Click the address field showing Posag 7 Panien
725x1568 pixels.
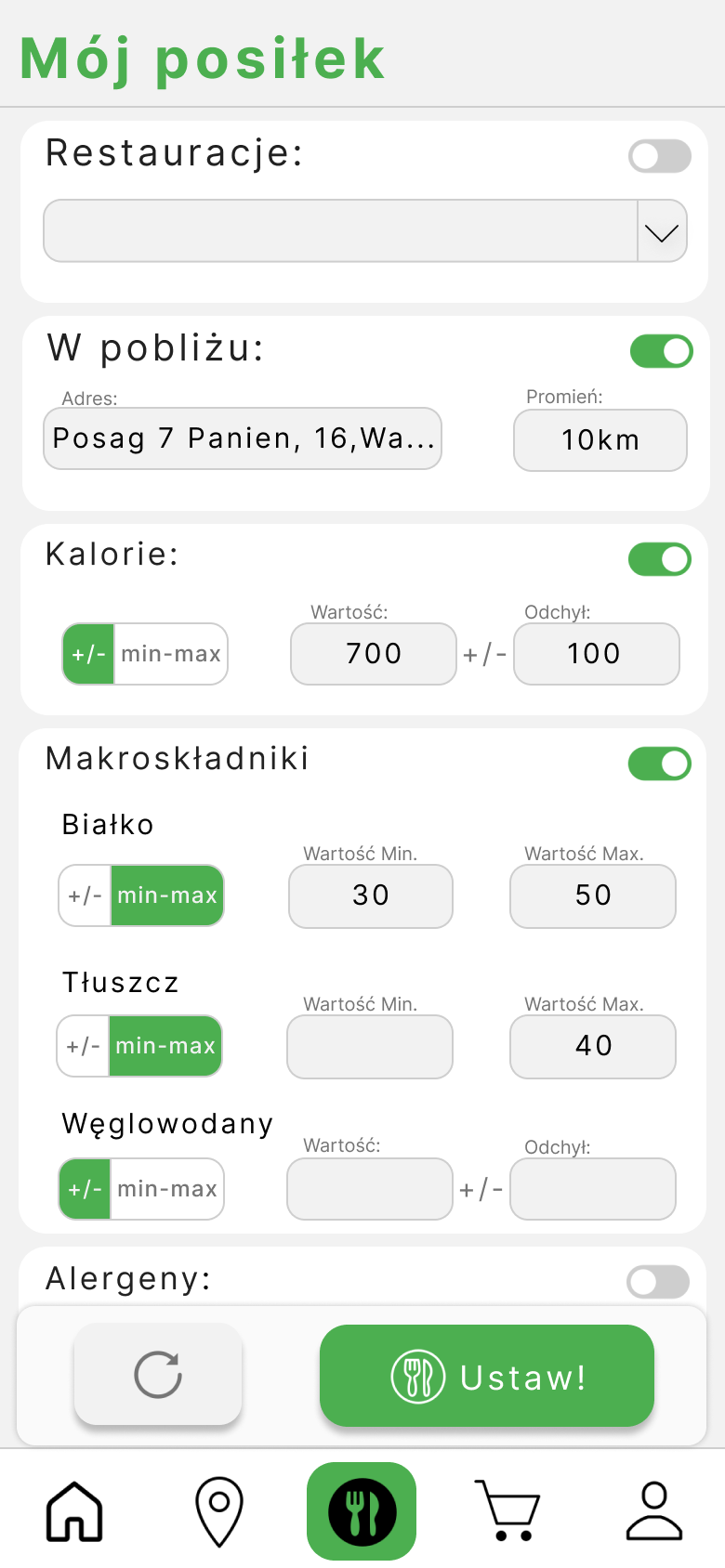click(242, 438)
